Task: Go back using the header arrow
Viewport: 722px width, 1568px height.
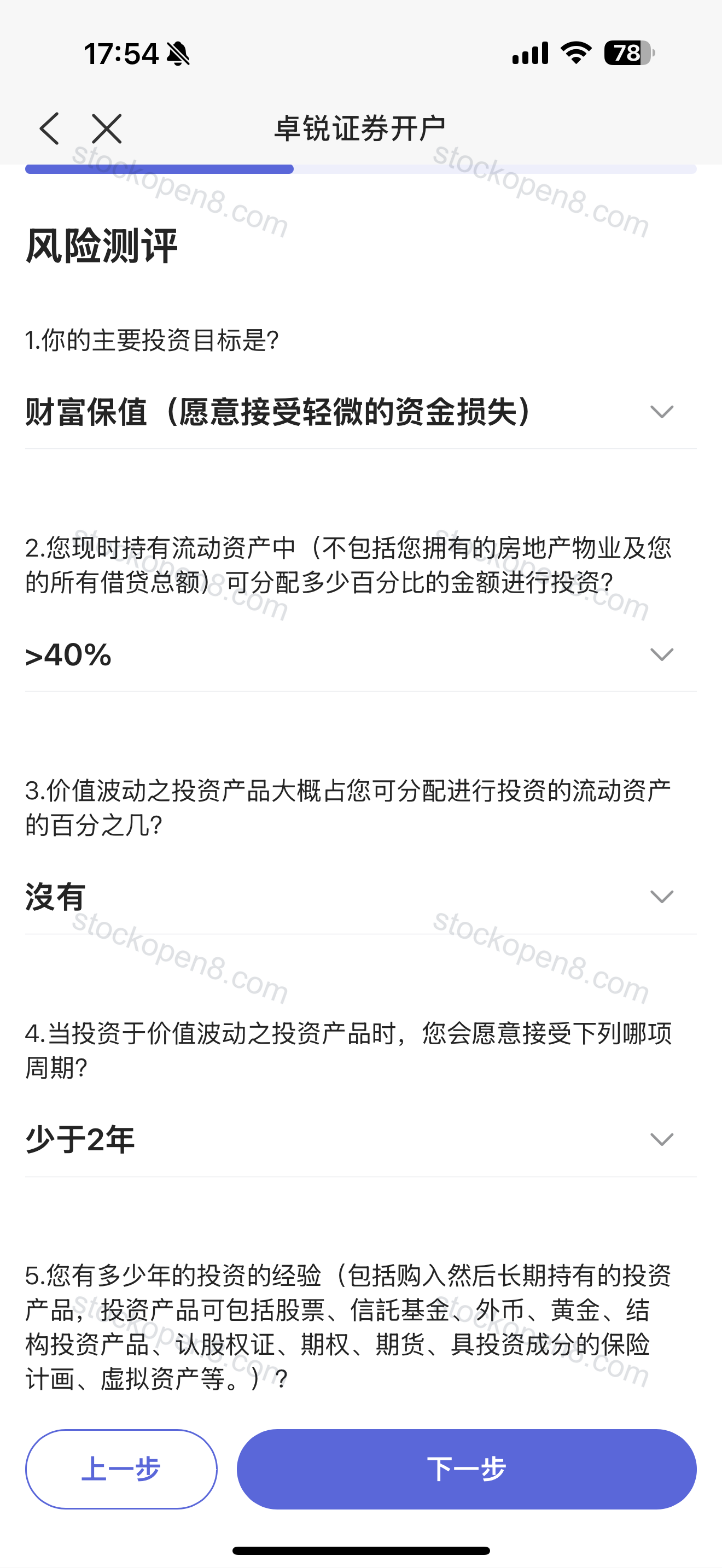Action: pos(49,128)
